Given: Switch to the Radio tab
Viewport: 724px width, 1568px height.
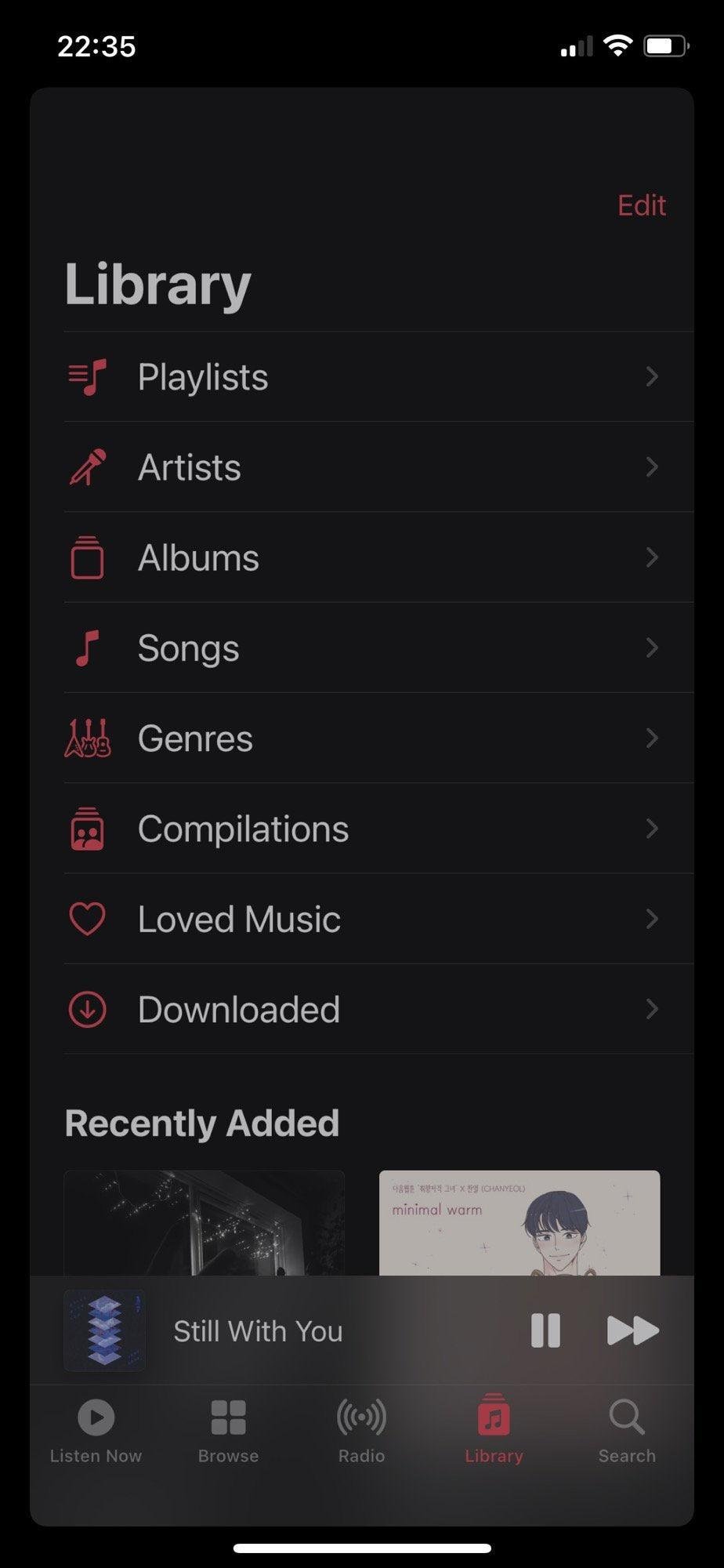Looking at the screenshot, I should 361,1431.
